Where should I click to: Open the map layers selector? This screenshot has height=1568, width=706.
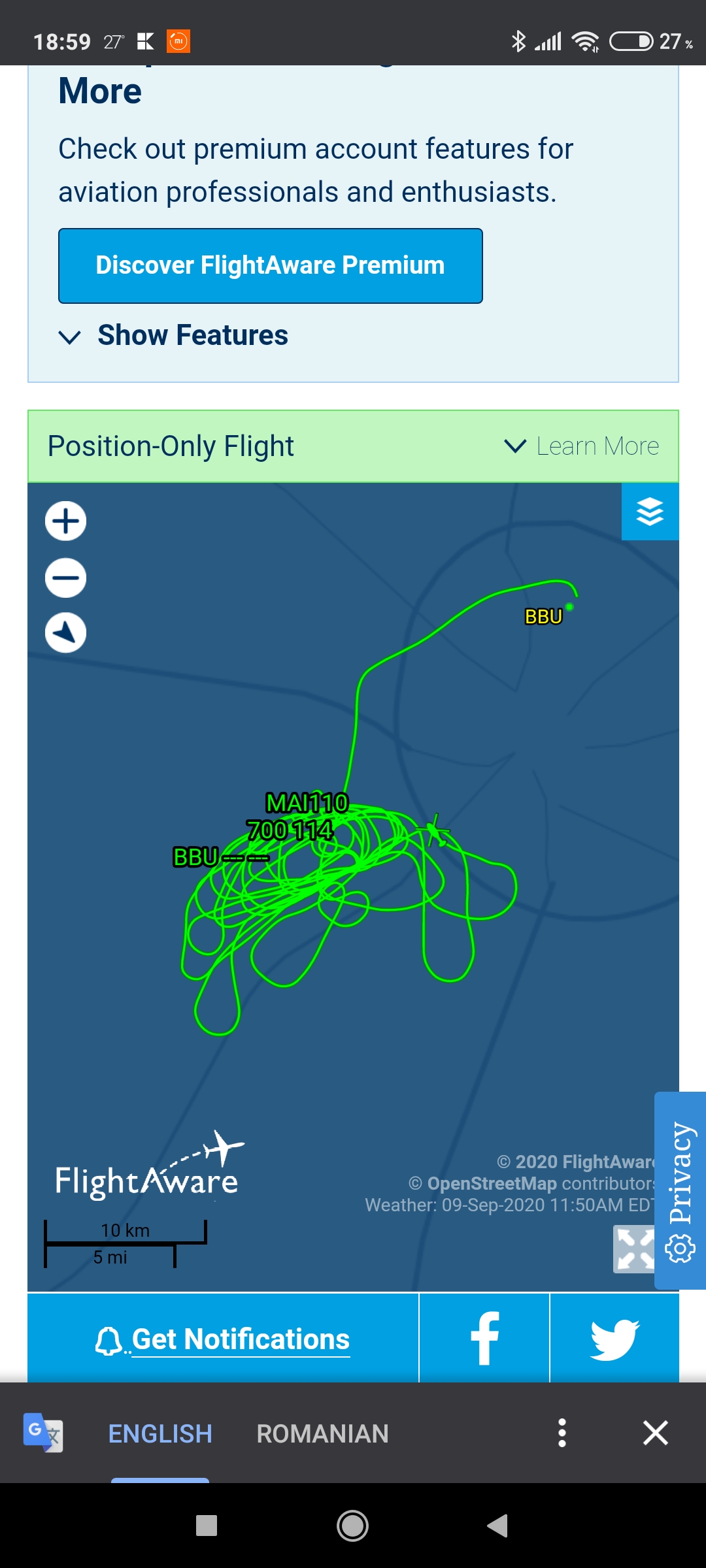point(650,512)
